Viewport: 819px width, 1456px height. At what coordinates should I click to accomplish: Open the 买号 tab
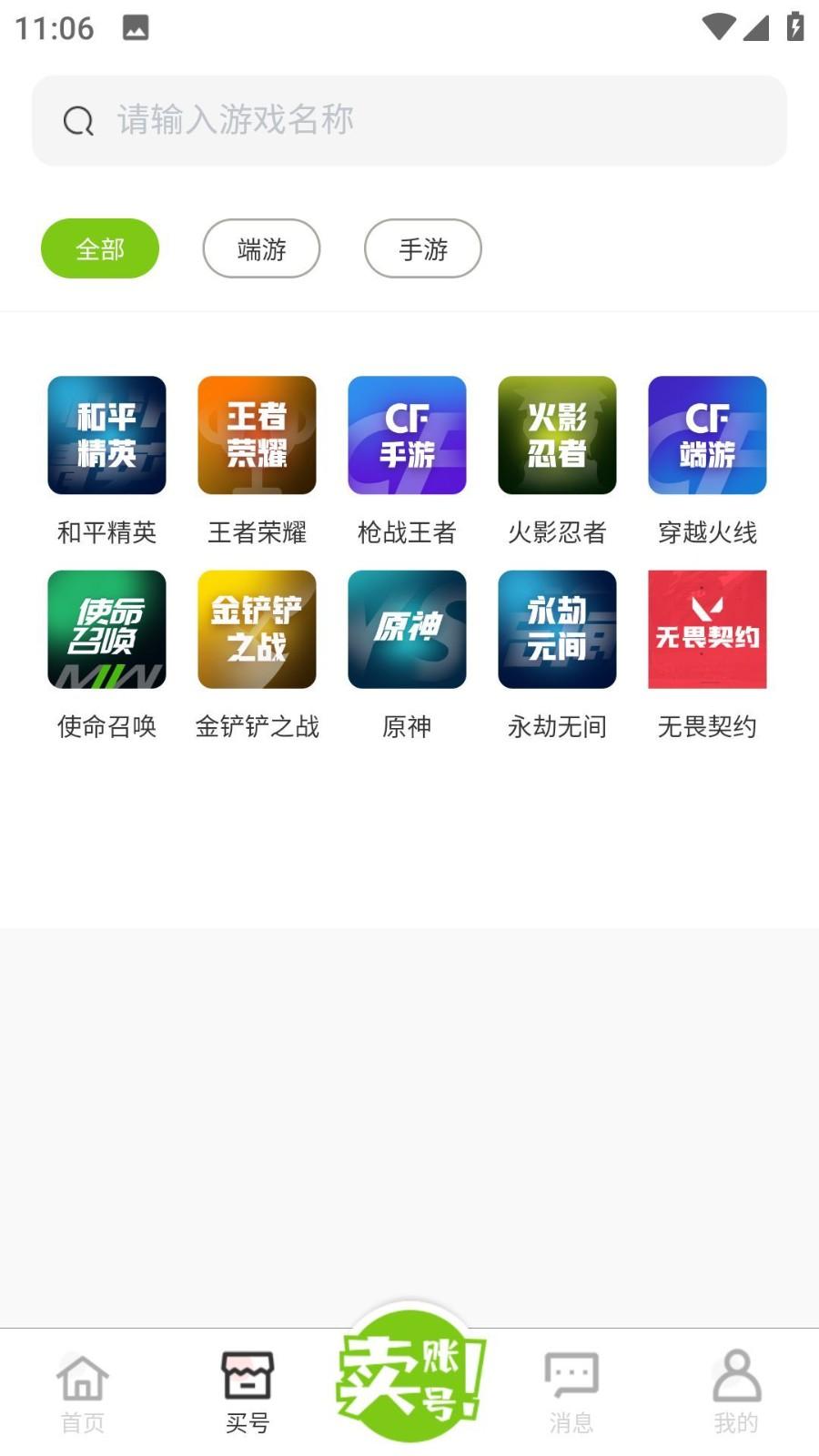(x=247, y=1388)
